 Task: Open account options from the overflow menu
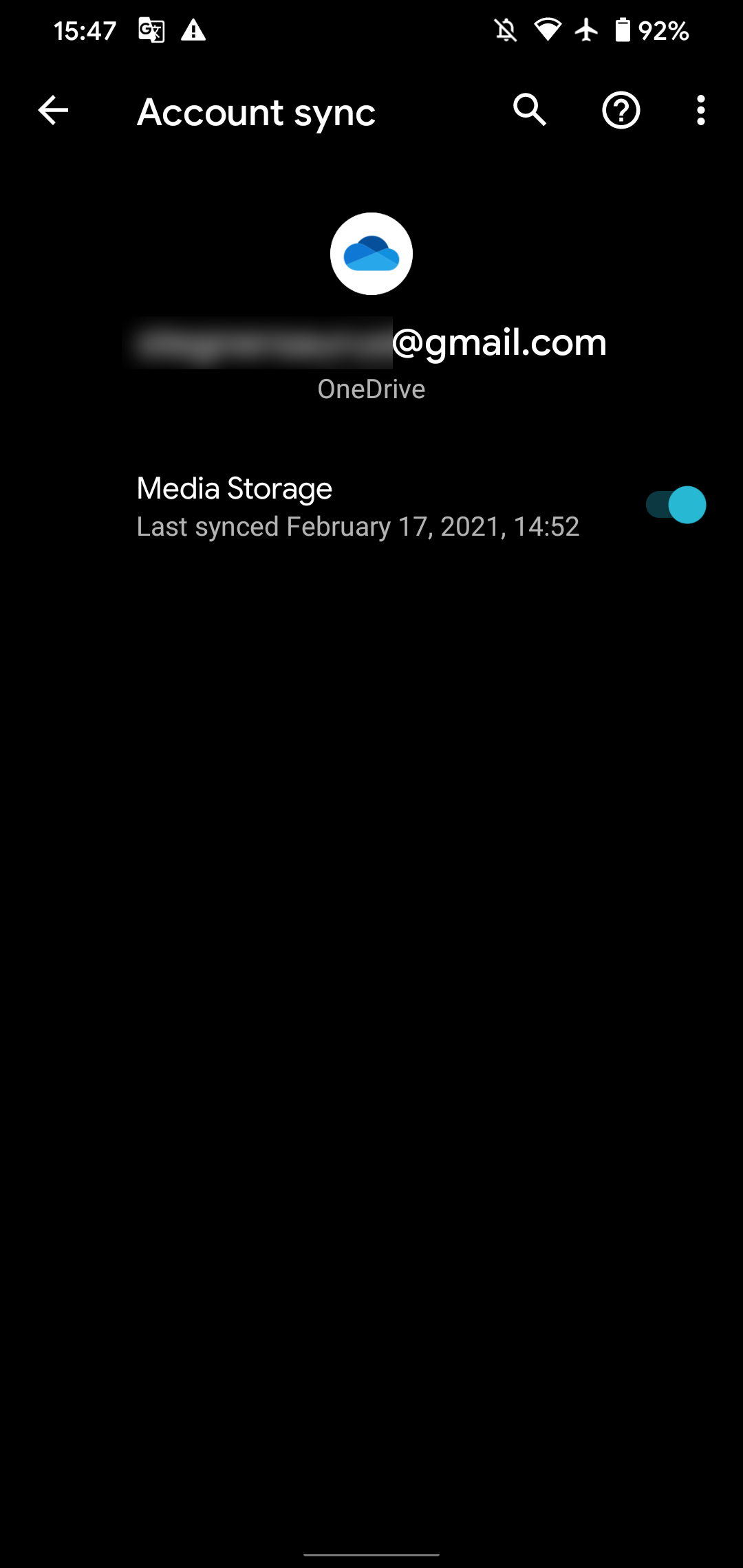coord(699,110)
